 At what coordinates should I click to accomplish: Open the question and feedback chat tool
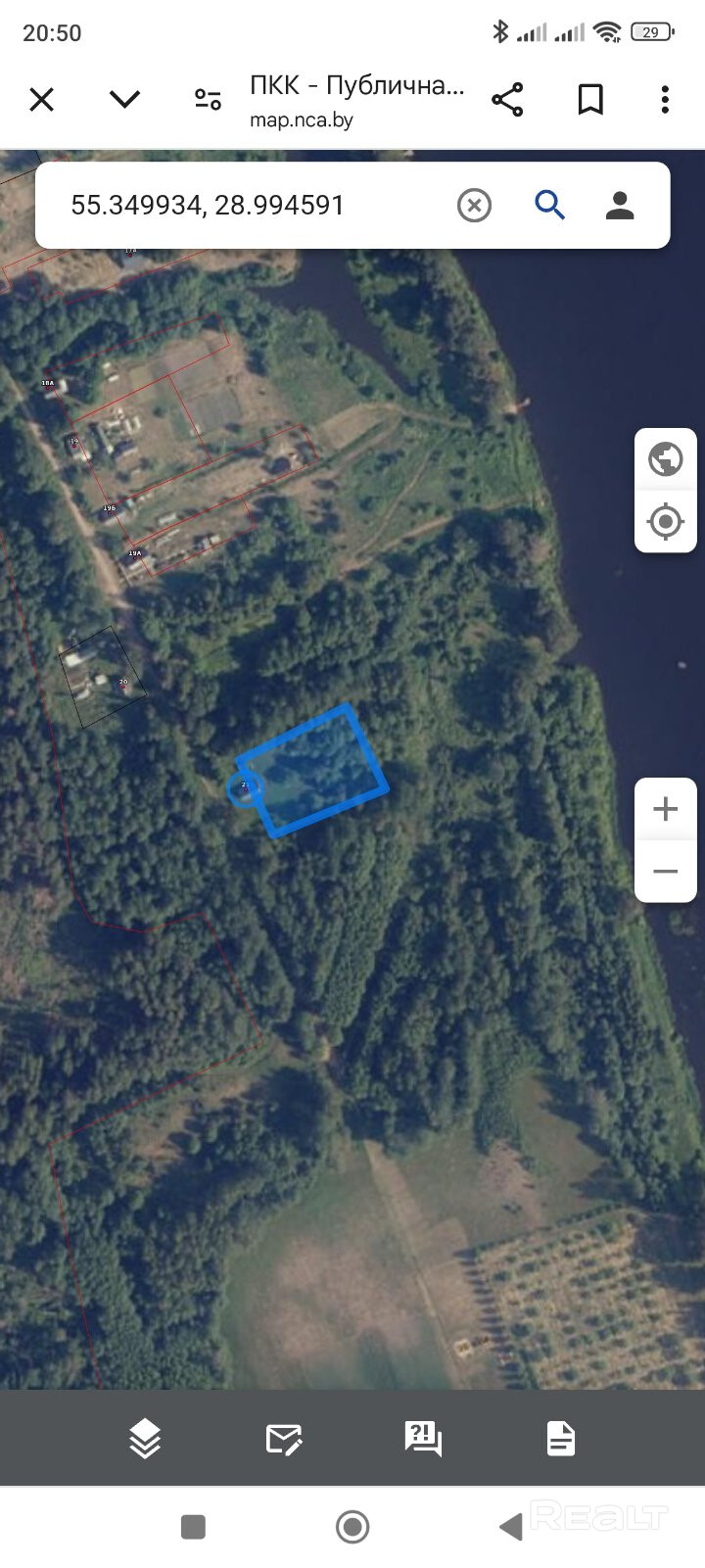[x=423, y=1439]
